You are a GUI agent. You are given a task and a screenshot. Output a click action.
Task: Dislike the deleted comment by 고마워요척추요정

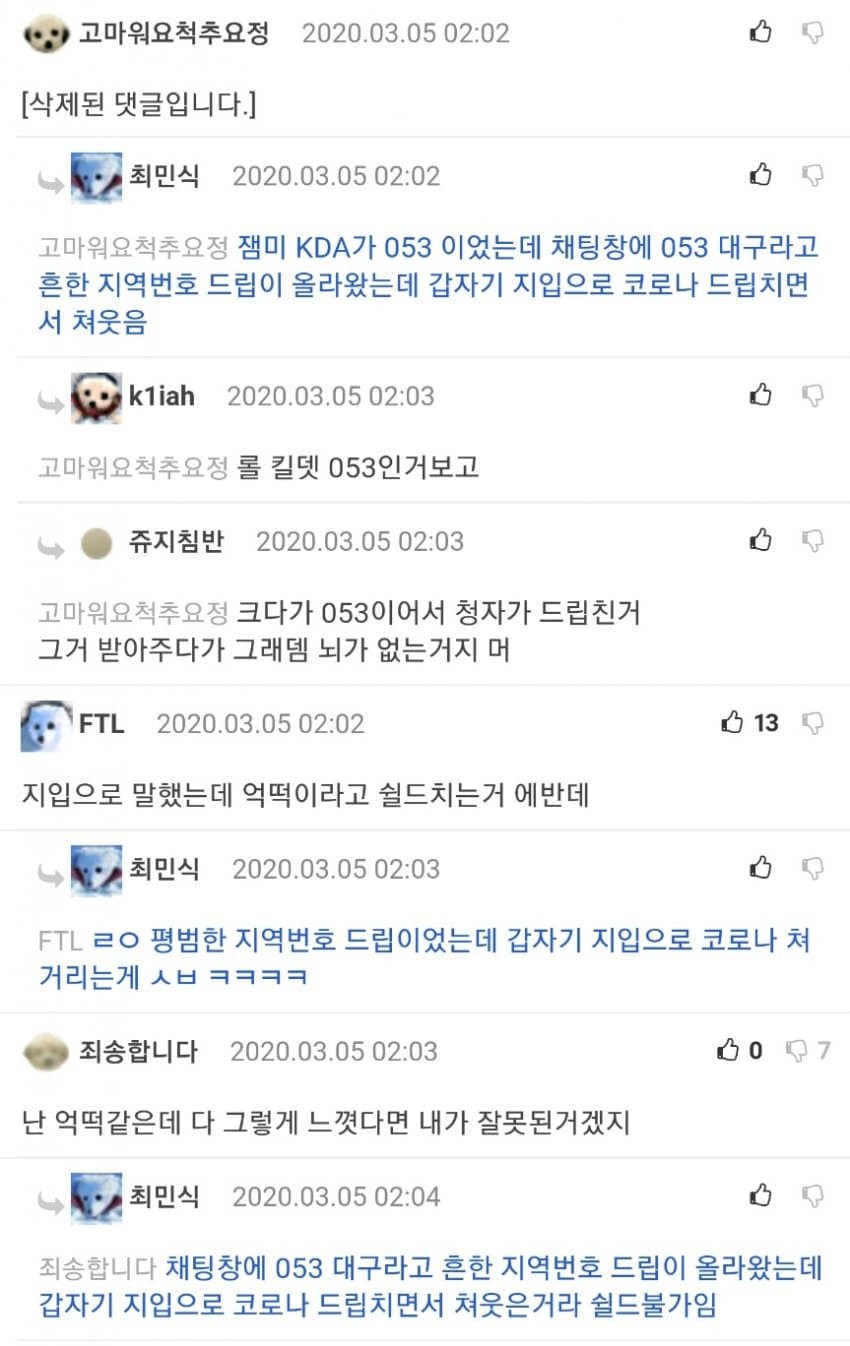(813, 33)
